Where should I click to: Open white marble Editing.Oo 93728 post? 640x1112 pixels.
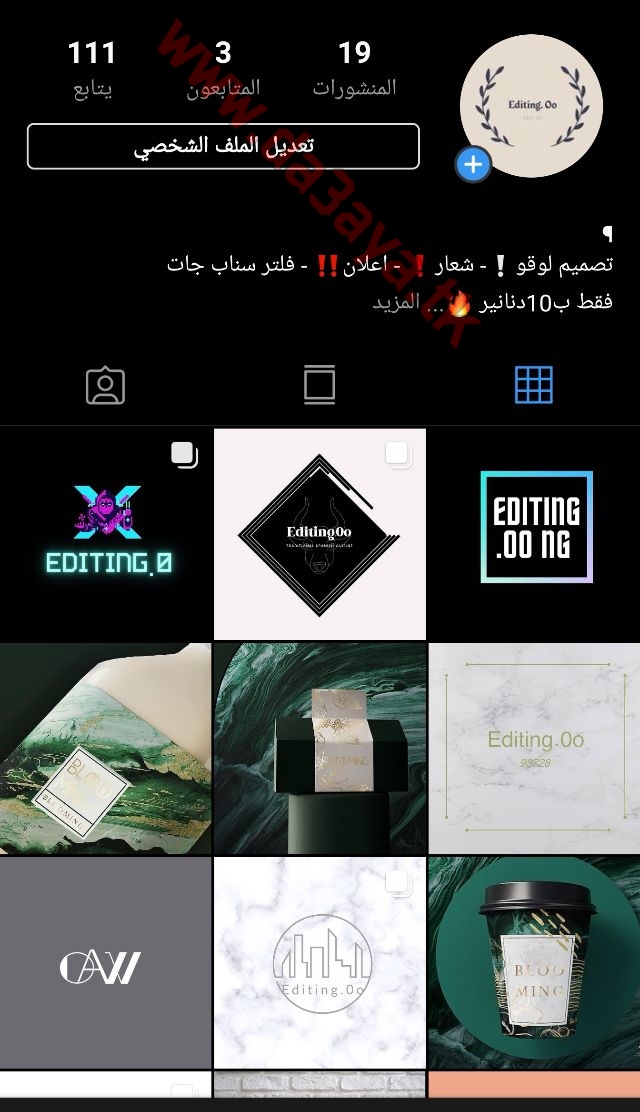534,748
